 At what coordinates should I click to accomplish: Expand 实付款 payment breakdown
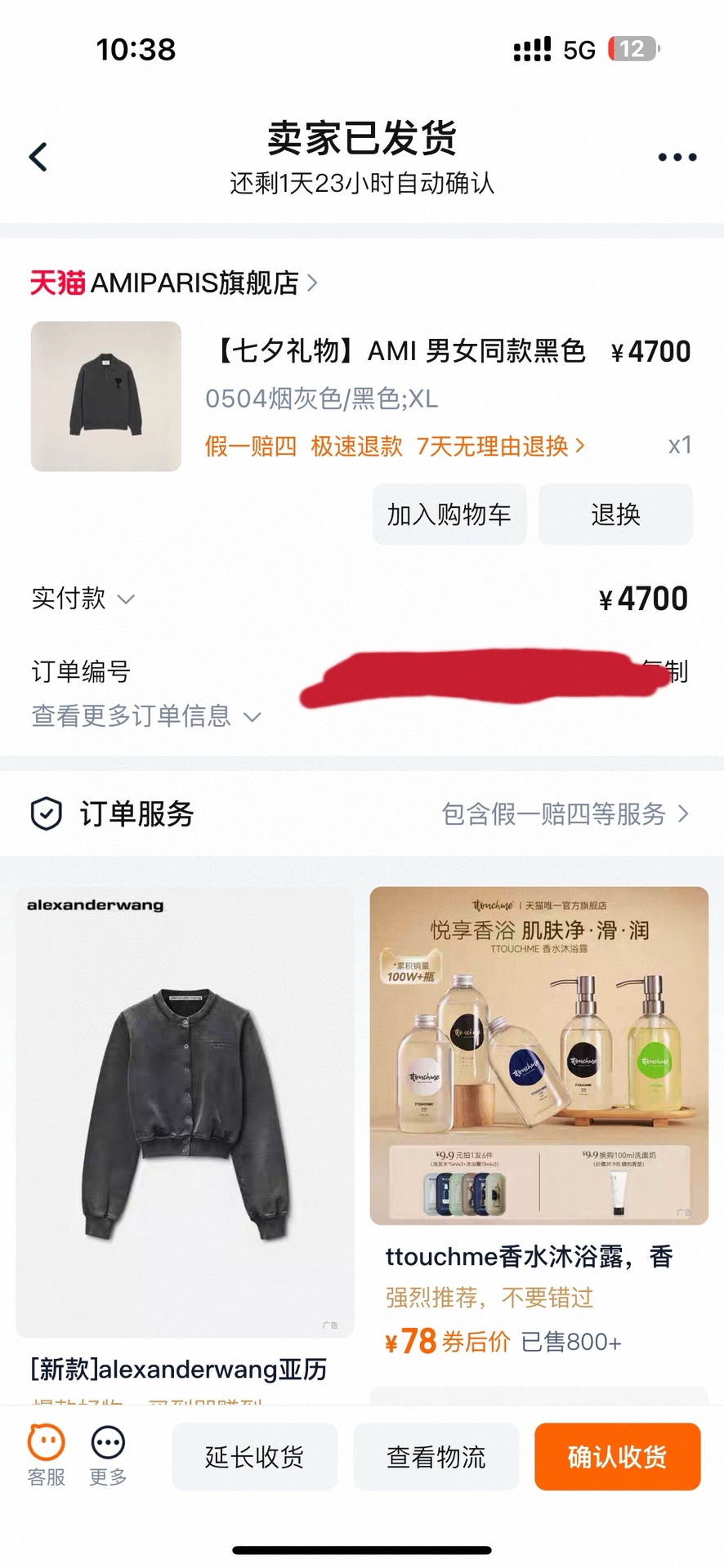click(x=83, y=599)
